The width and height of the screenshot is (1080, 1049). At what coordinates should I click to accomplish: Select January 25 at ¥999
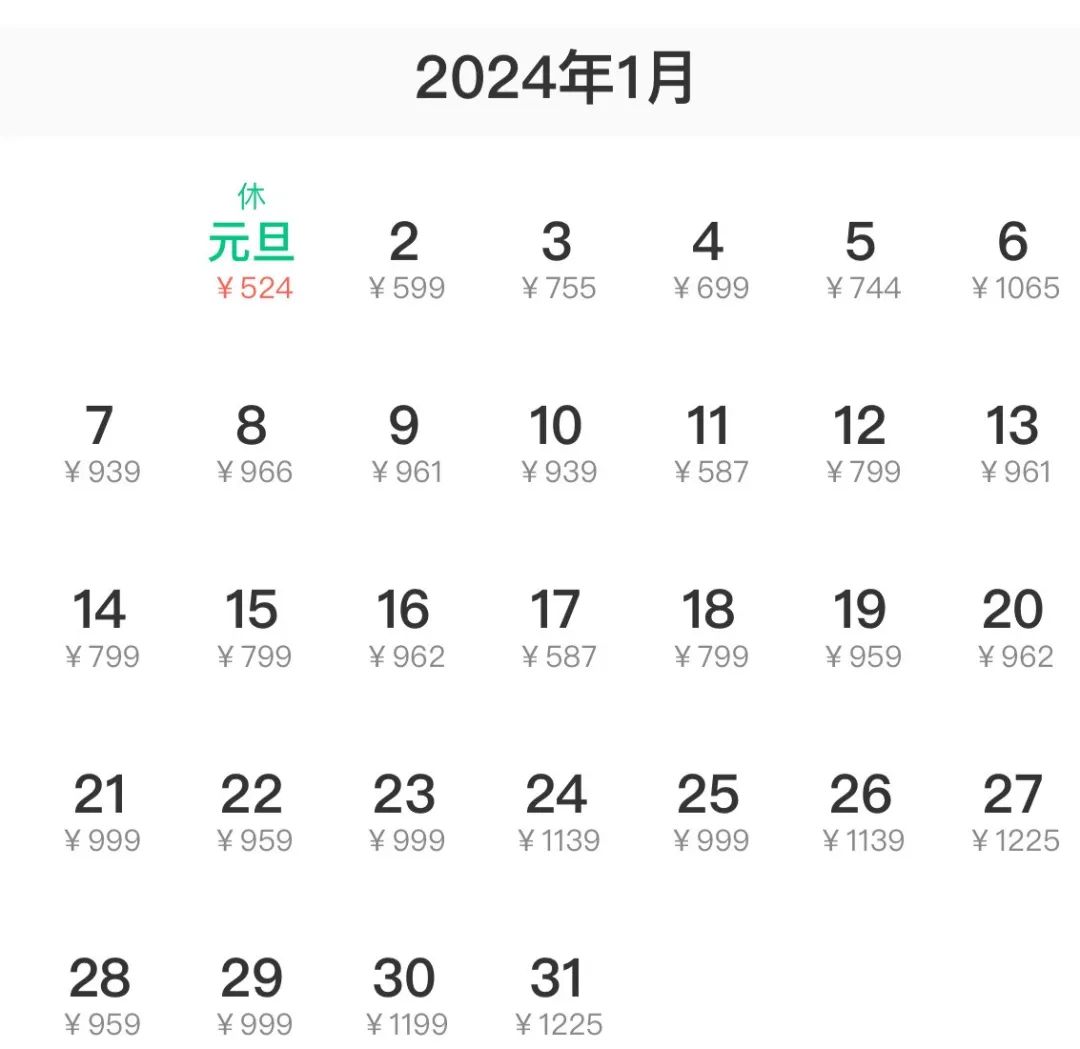[708, 811]
